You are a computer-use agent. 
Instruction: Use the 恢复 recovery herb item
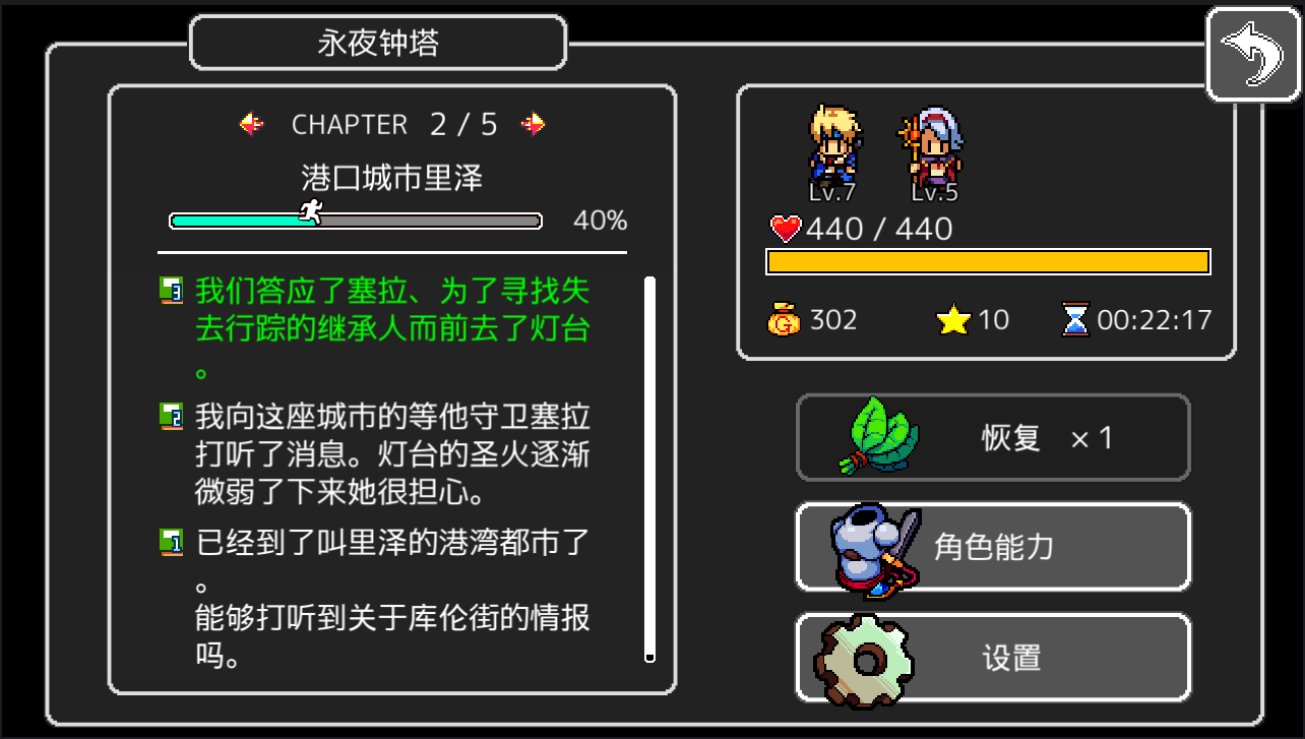(992, 438)
